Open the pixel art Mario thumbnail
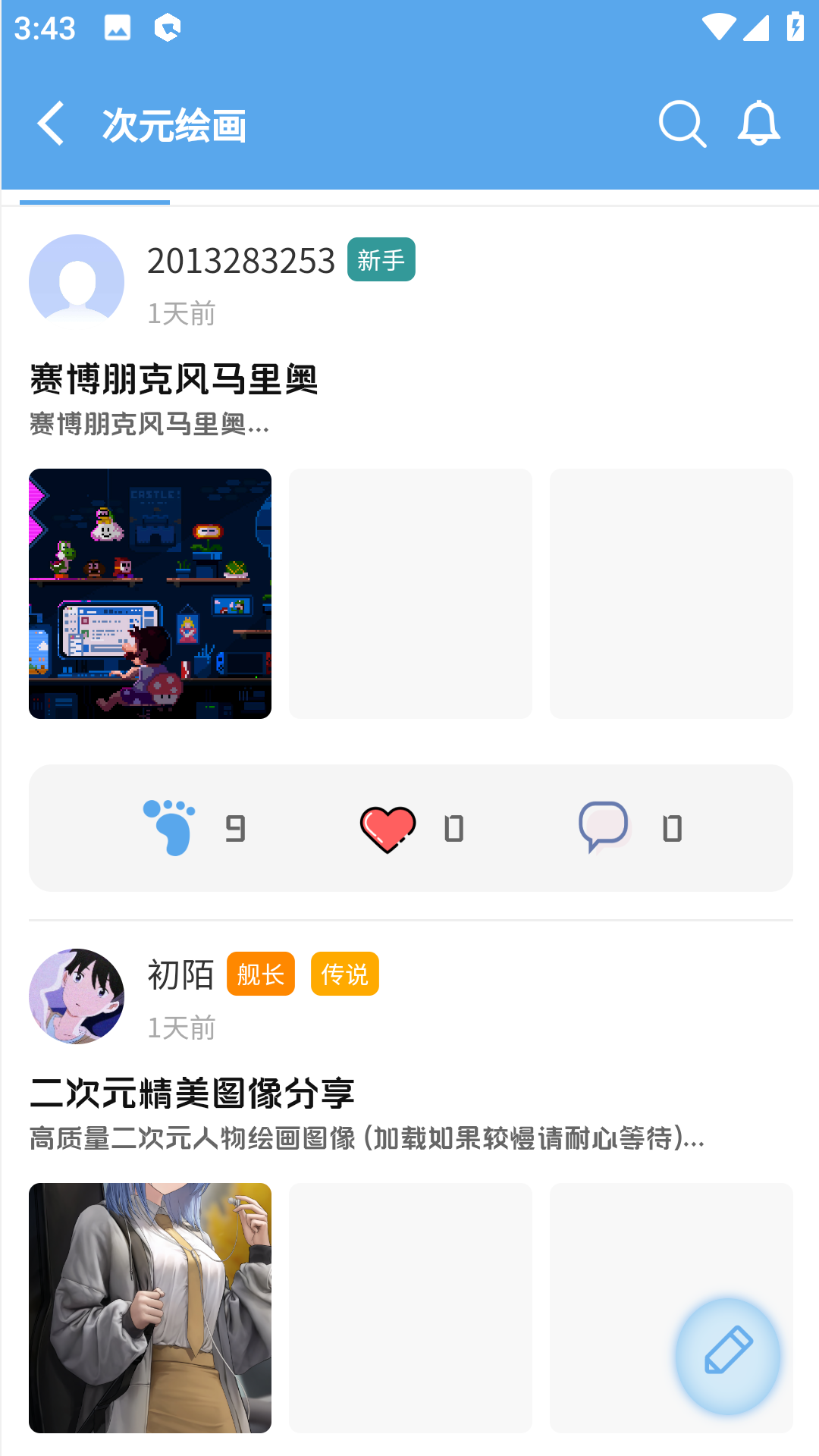This screenshot has height=1456, width=819. tap(149, 593)
